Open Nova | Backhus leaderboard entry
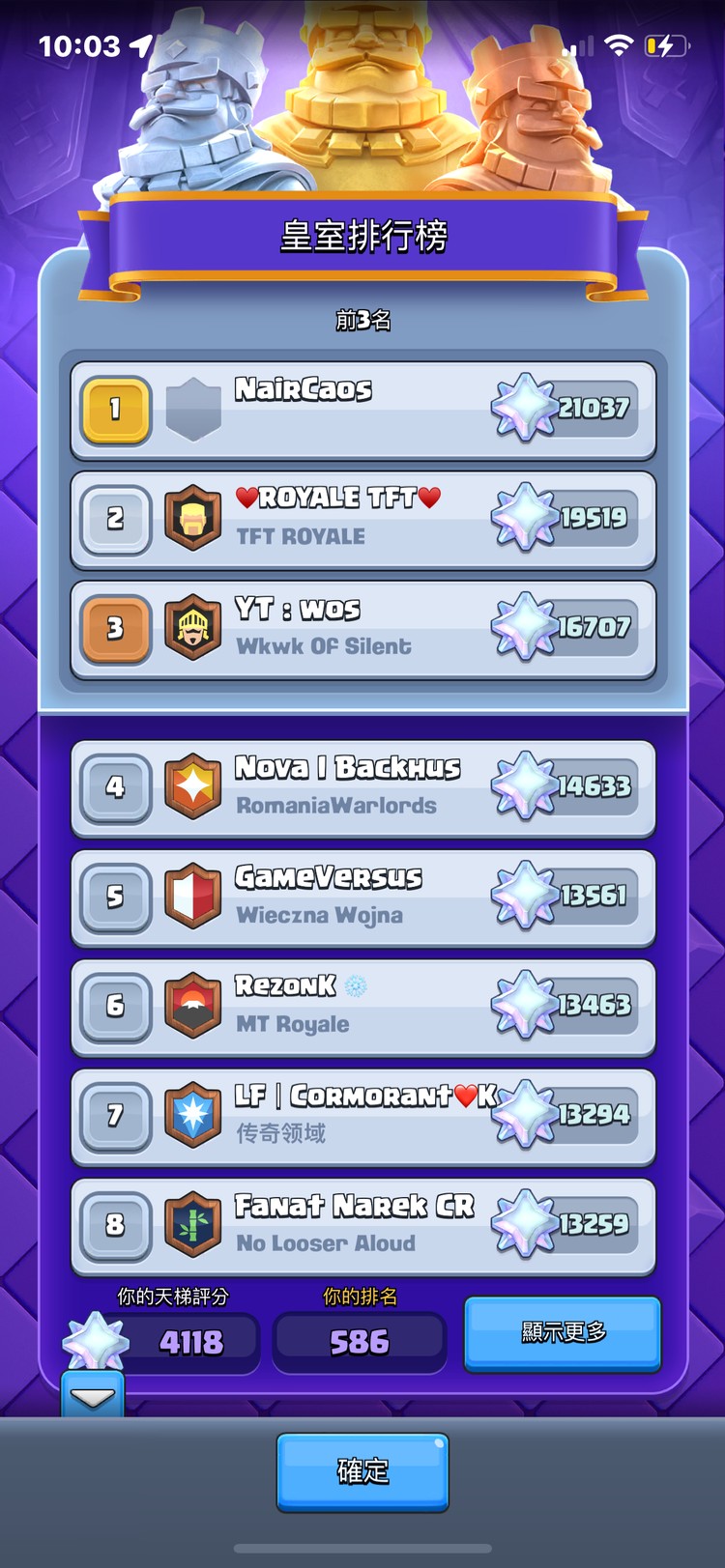Image resolution: width=725 pixels, height=1568 pixels. click(362, 787)
